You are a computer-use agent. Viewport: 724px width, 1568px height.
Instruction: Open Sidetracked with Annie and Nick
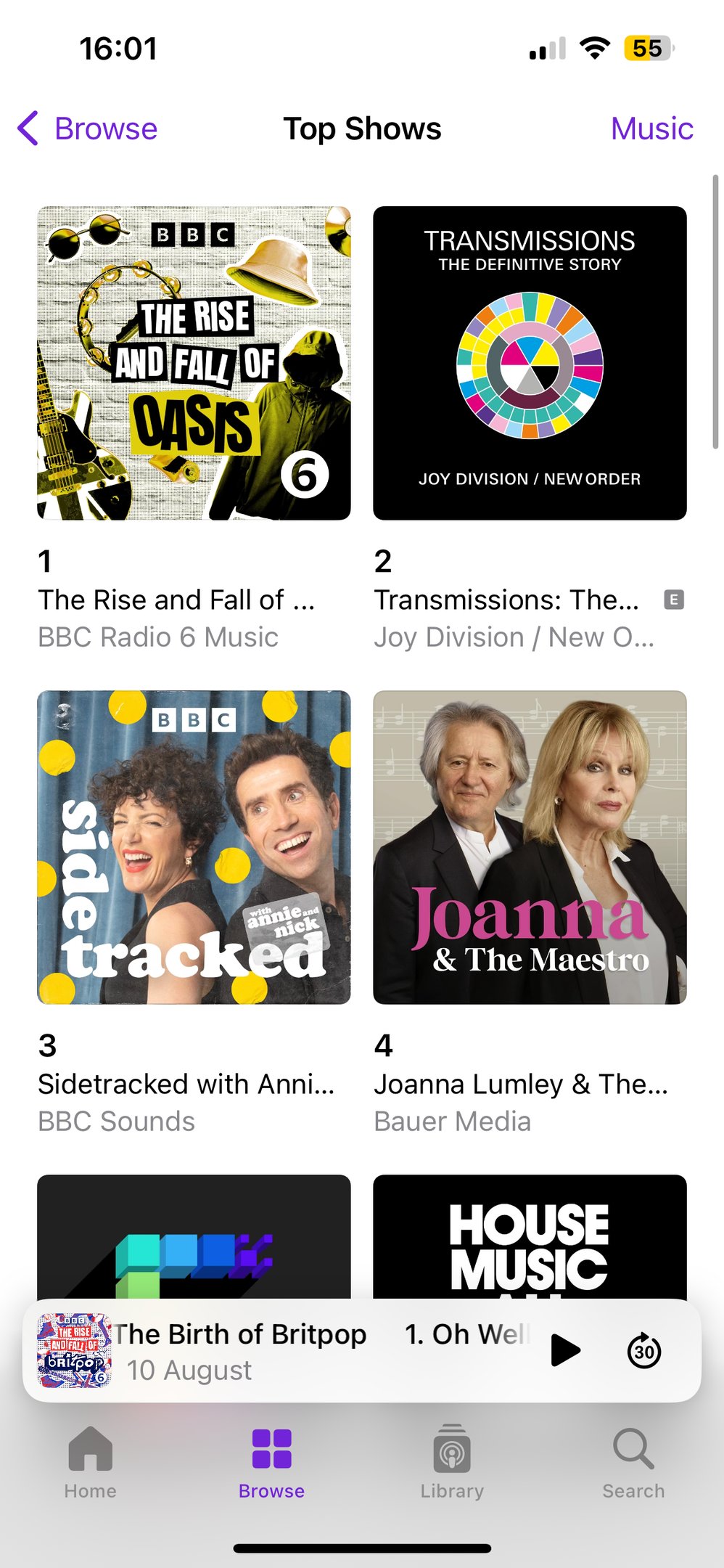194,847
